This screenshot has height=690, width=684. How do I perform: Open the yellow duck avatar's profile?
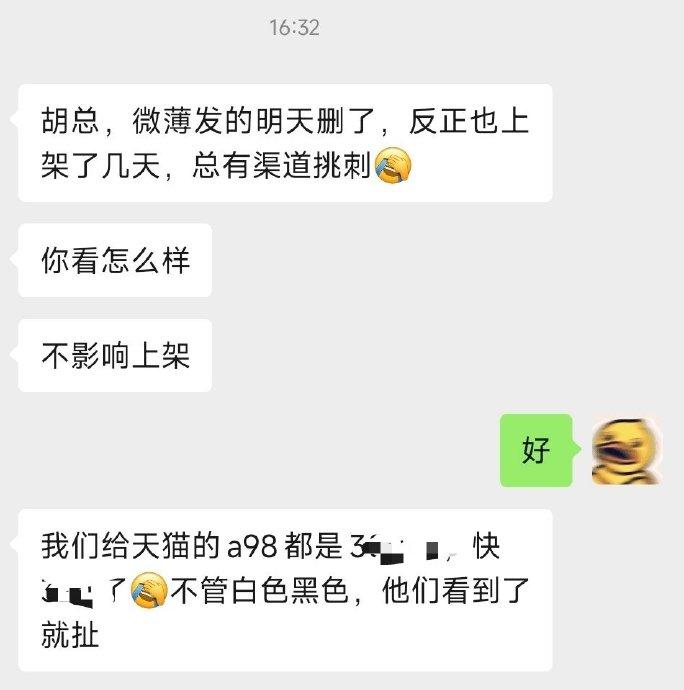(625, 451)
